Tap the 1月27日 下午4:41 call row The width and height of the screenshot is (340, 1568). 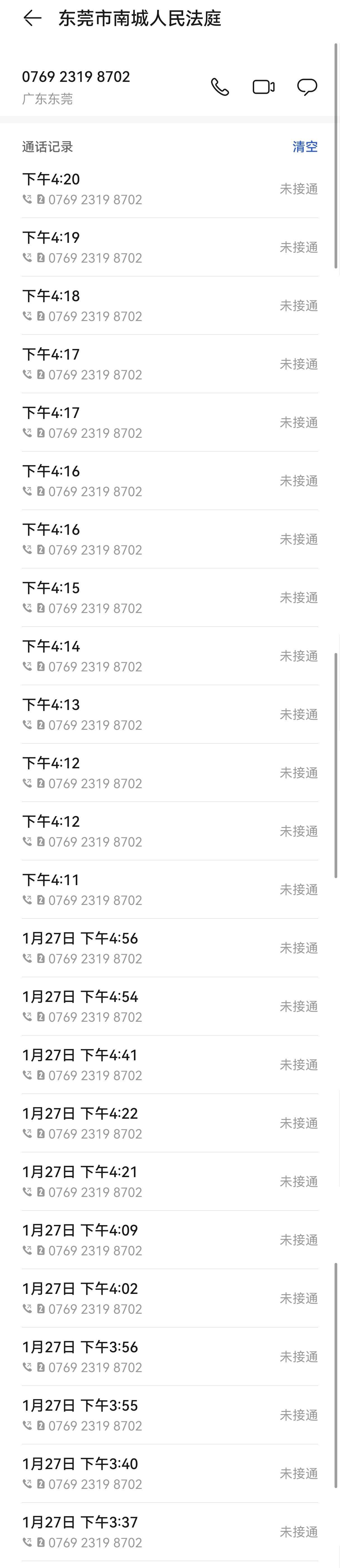[169, 1065]
